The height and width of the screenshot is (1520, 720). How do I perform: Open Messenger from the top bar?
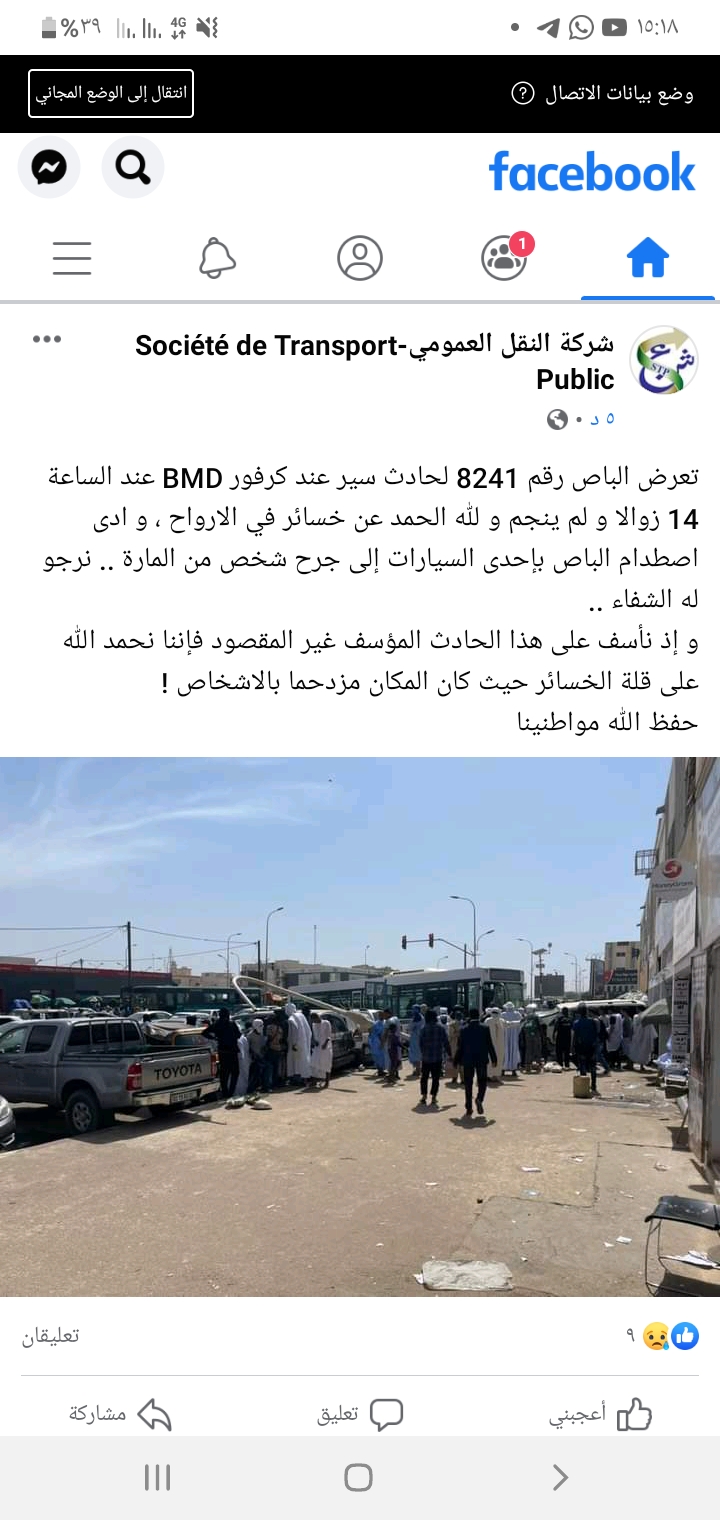point(48,167)
